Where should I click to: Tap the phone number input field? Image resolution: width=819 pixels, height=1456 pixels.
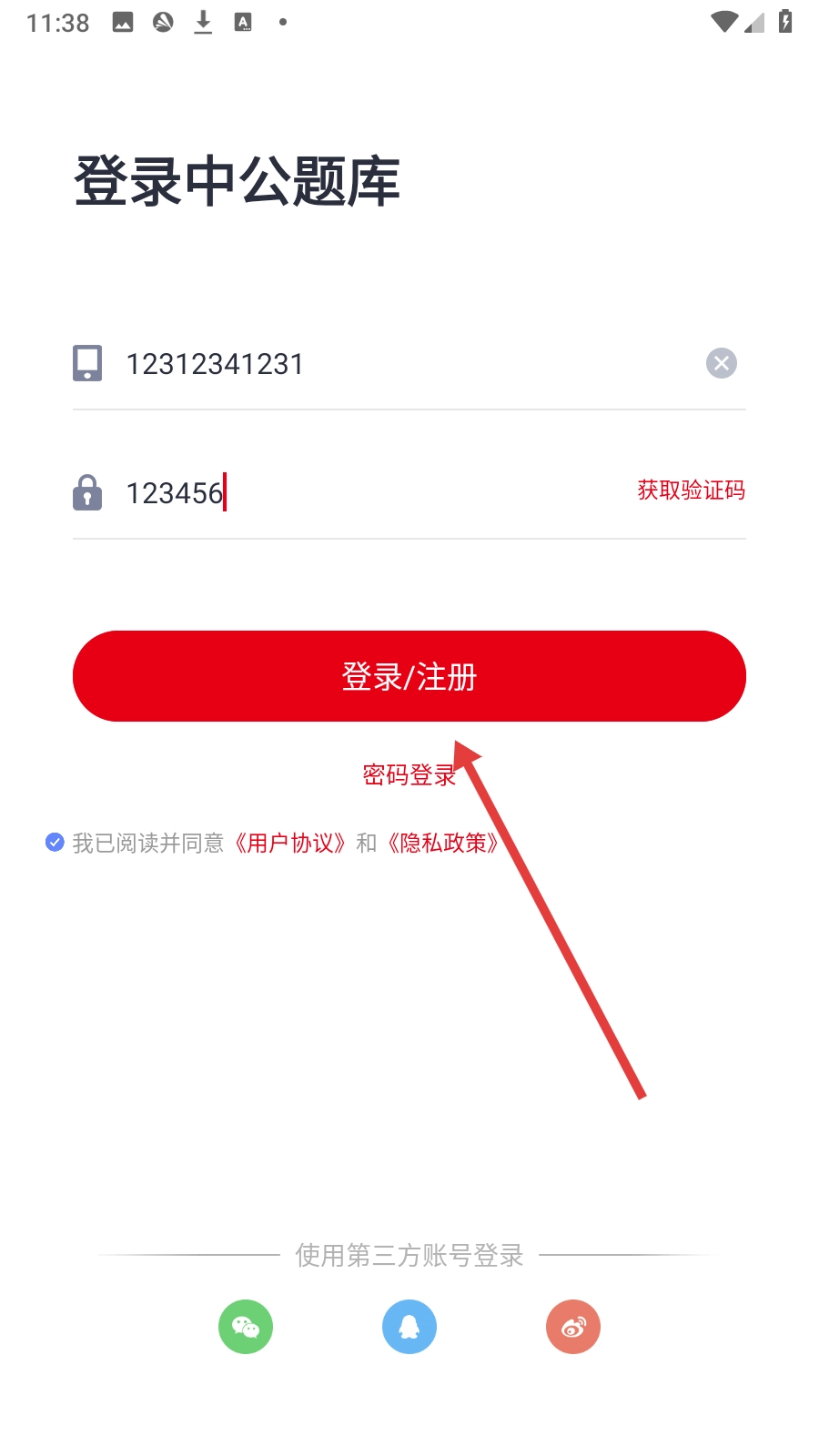pyautogui.click(x=400, y=364)
